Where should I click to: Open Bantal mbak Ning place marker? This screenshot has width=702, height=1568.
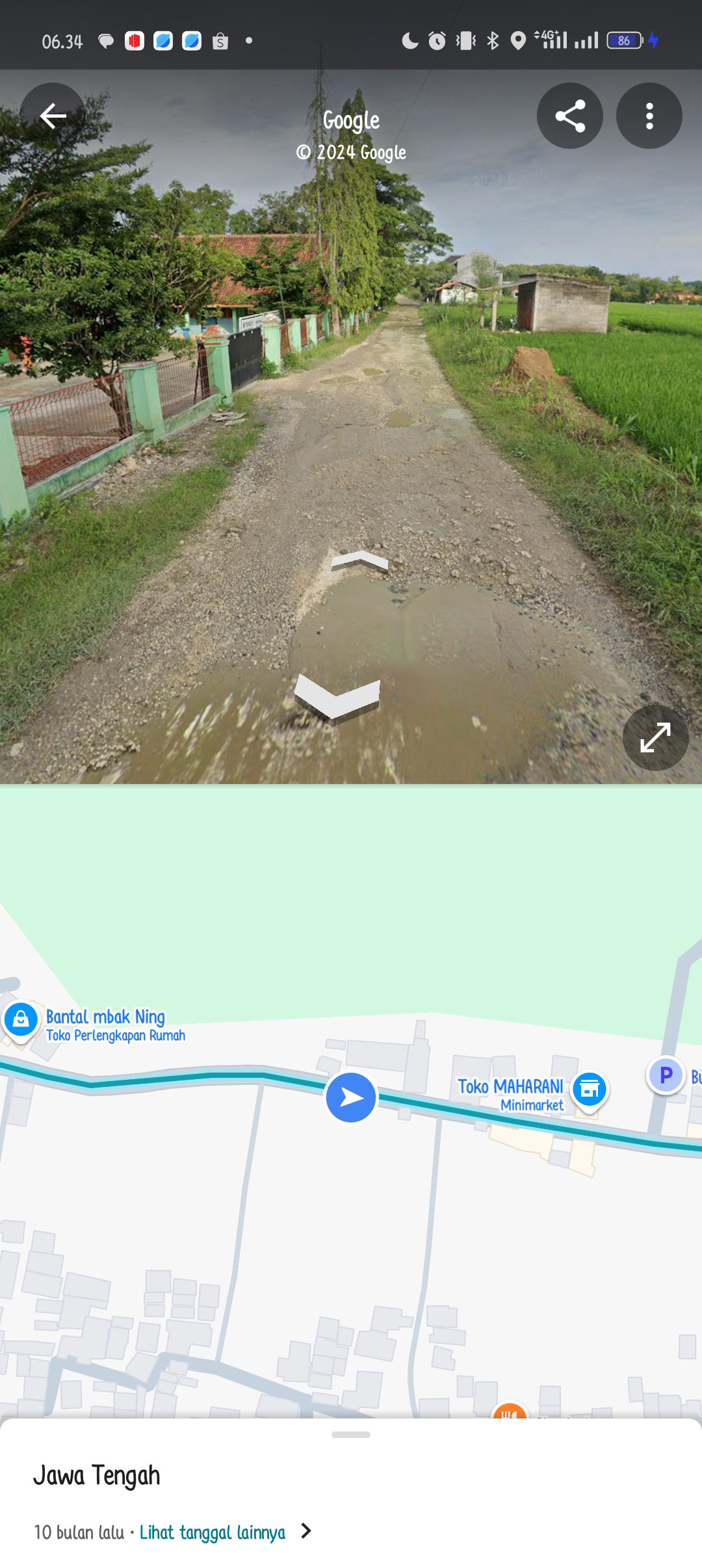pyautogui.click(x=21, y=1020)
